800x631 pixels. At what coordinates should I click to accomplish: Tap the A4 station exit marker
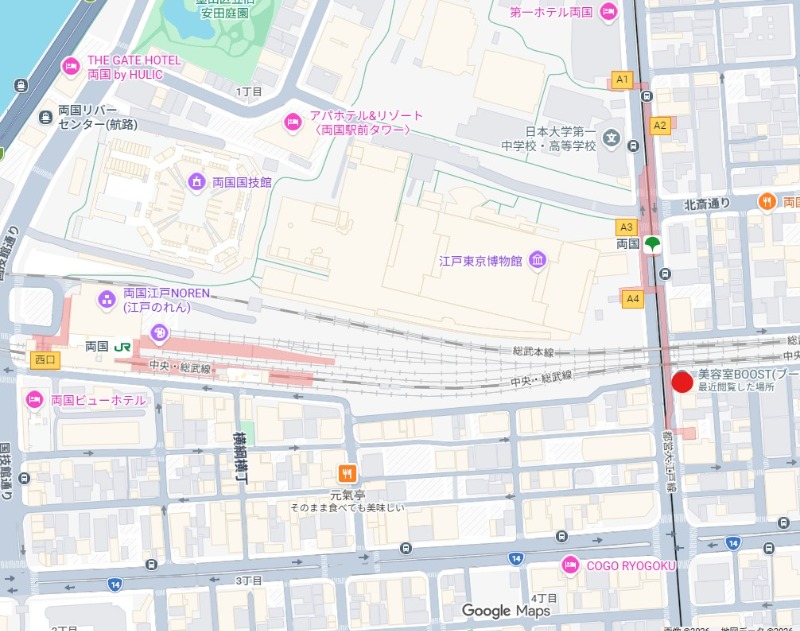(633, 298)
